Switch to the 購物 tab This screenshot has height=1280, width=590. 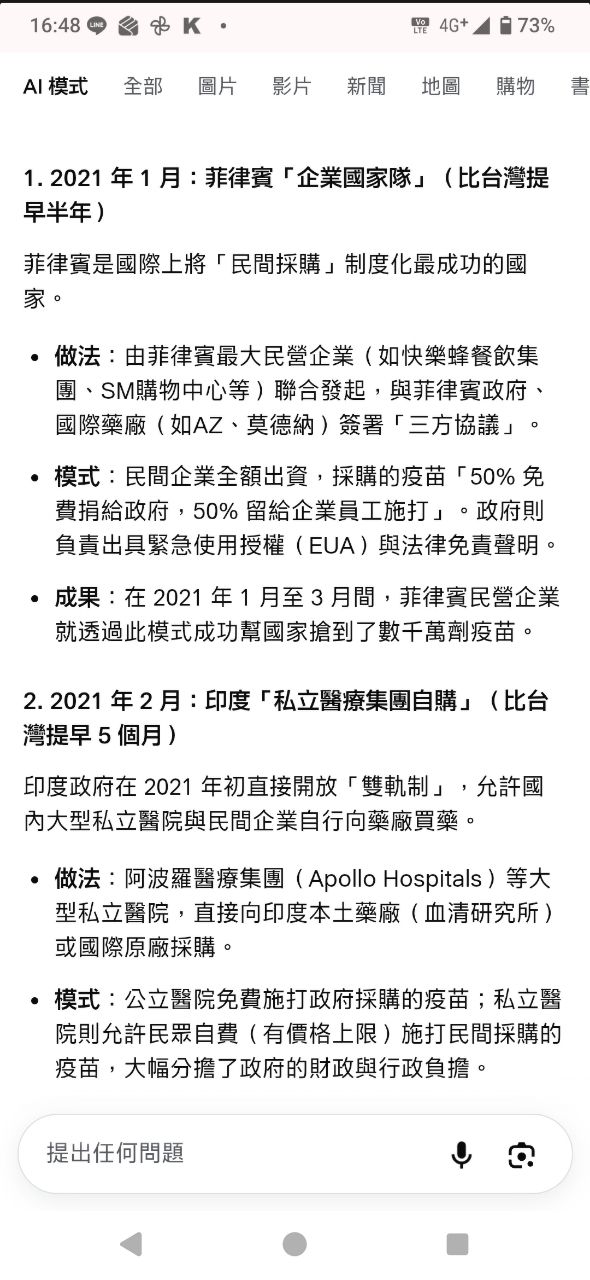coord(516,86)
